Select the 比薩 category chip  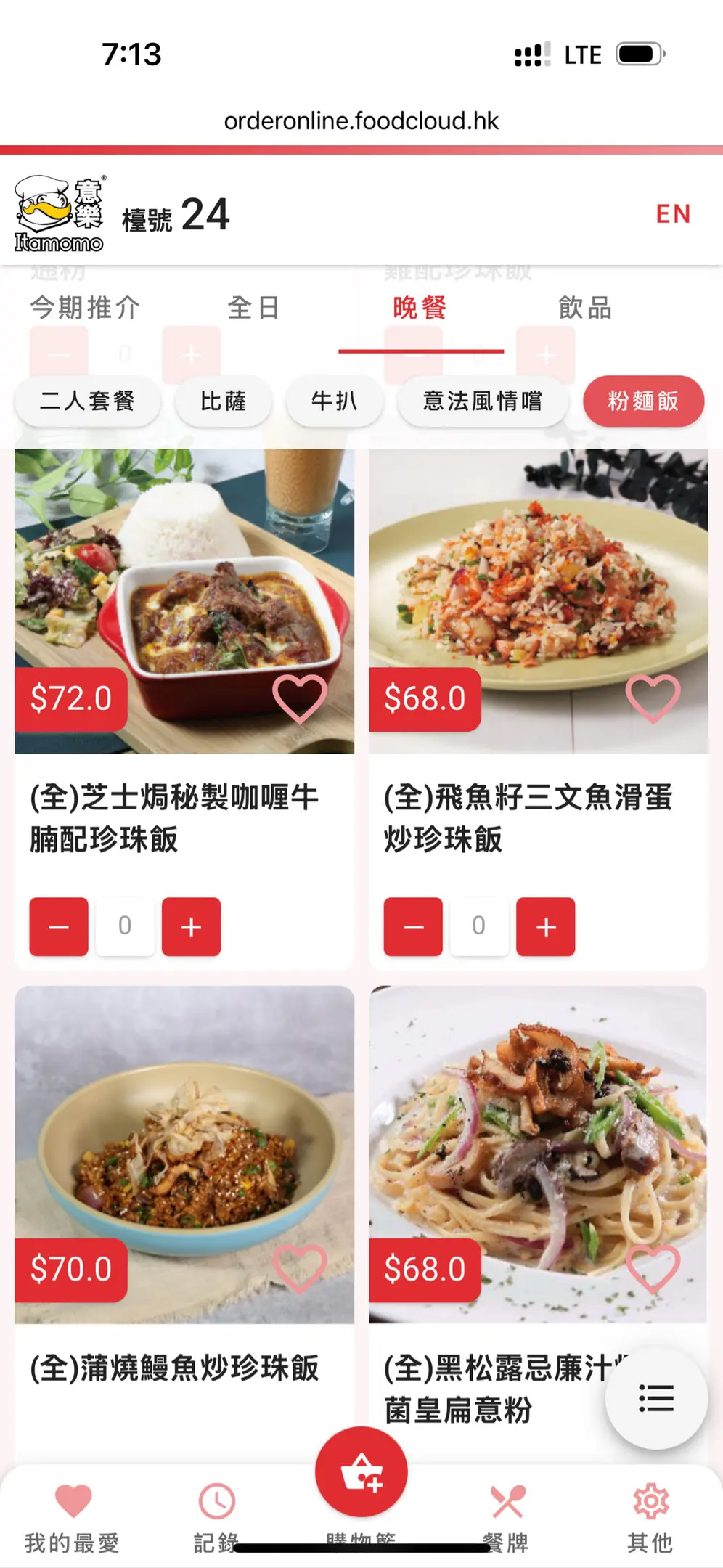pyautogui.click(x=224, y=401)
